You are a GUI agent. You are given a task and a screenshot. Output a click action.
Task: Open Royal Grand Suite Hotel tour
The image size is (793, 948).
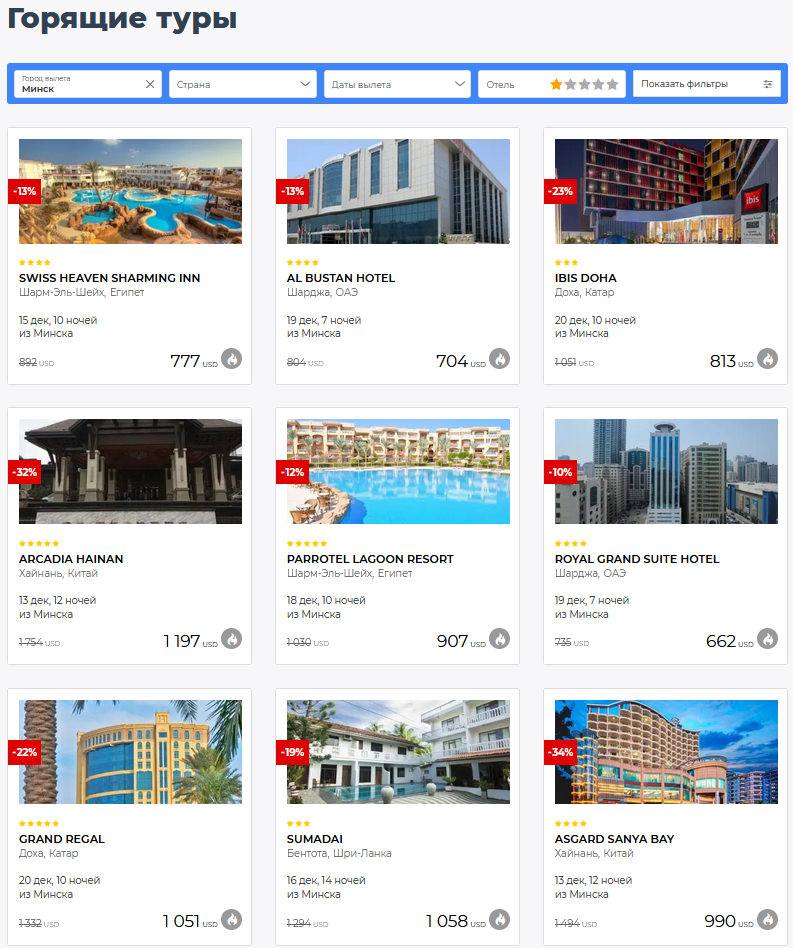click(637, 559)
